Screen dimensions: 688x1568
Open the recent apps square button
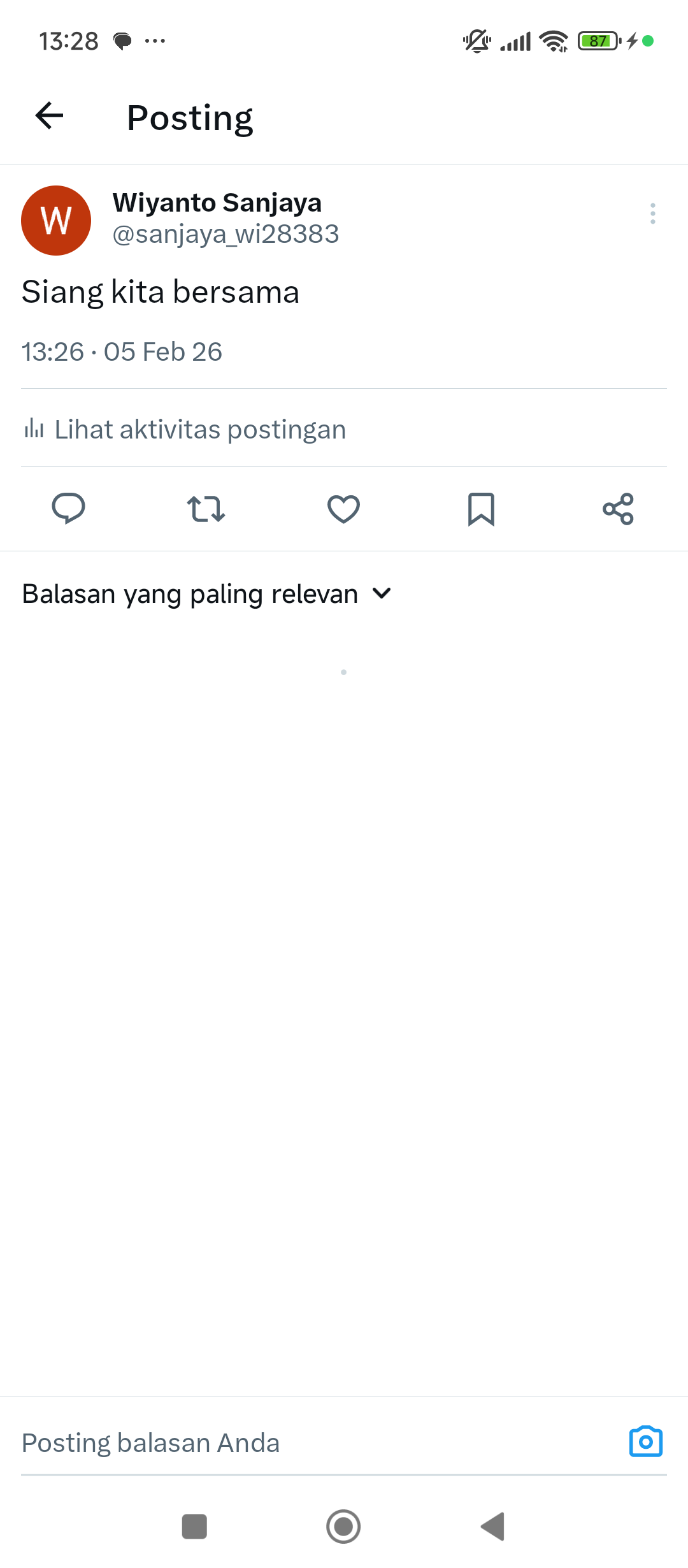(x=194, y=1527)
